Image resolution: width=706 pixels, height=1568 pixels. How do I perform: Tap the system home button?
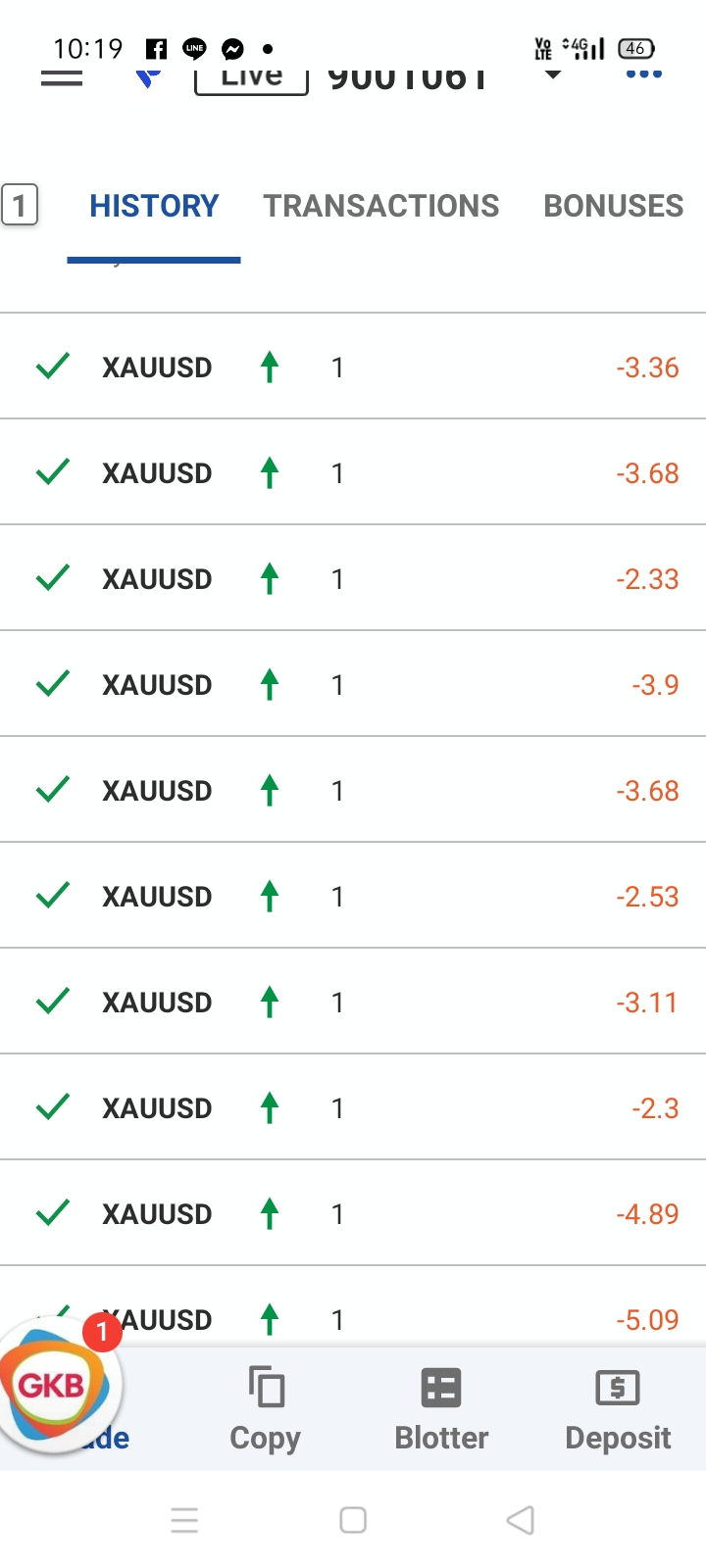coord(353,1520)
